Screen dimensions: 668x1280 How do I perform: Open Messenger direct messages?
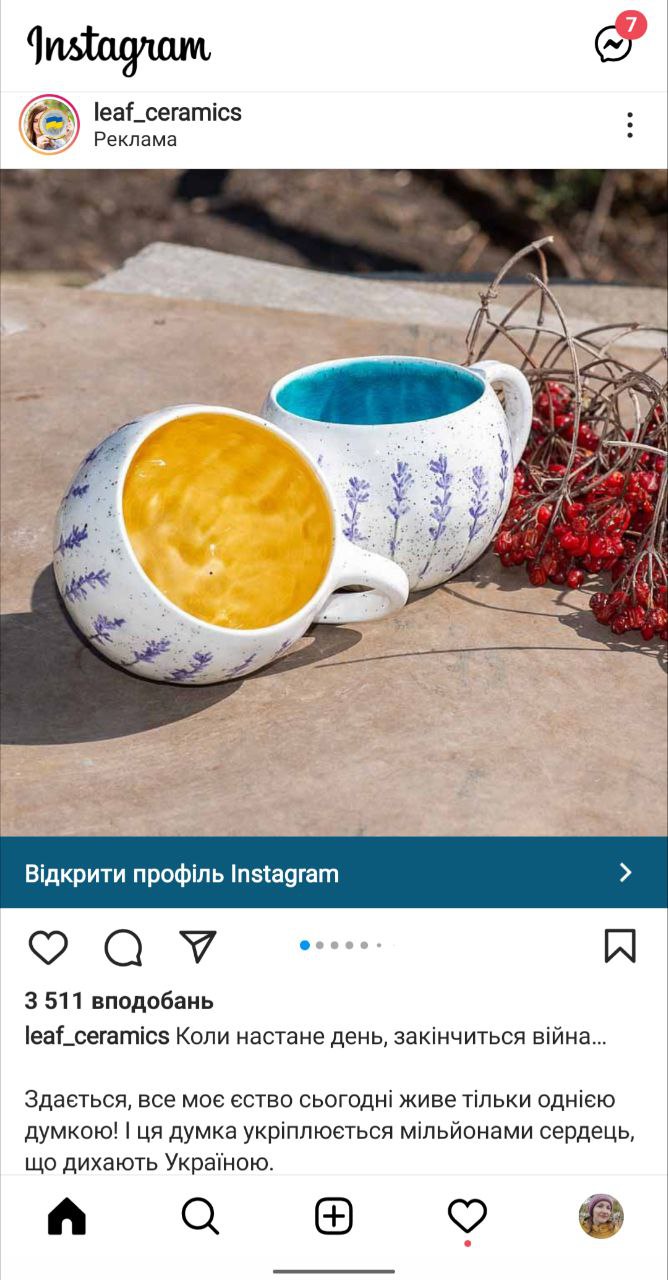(x=614, y=43)
